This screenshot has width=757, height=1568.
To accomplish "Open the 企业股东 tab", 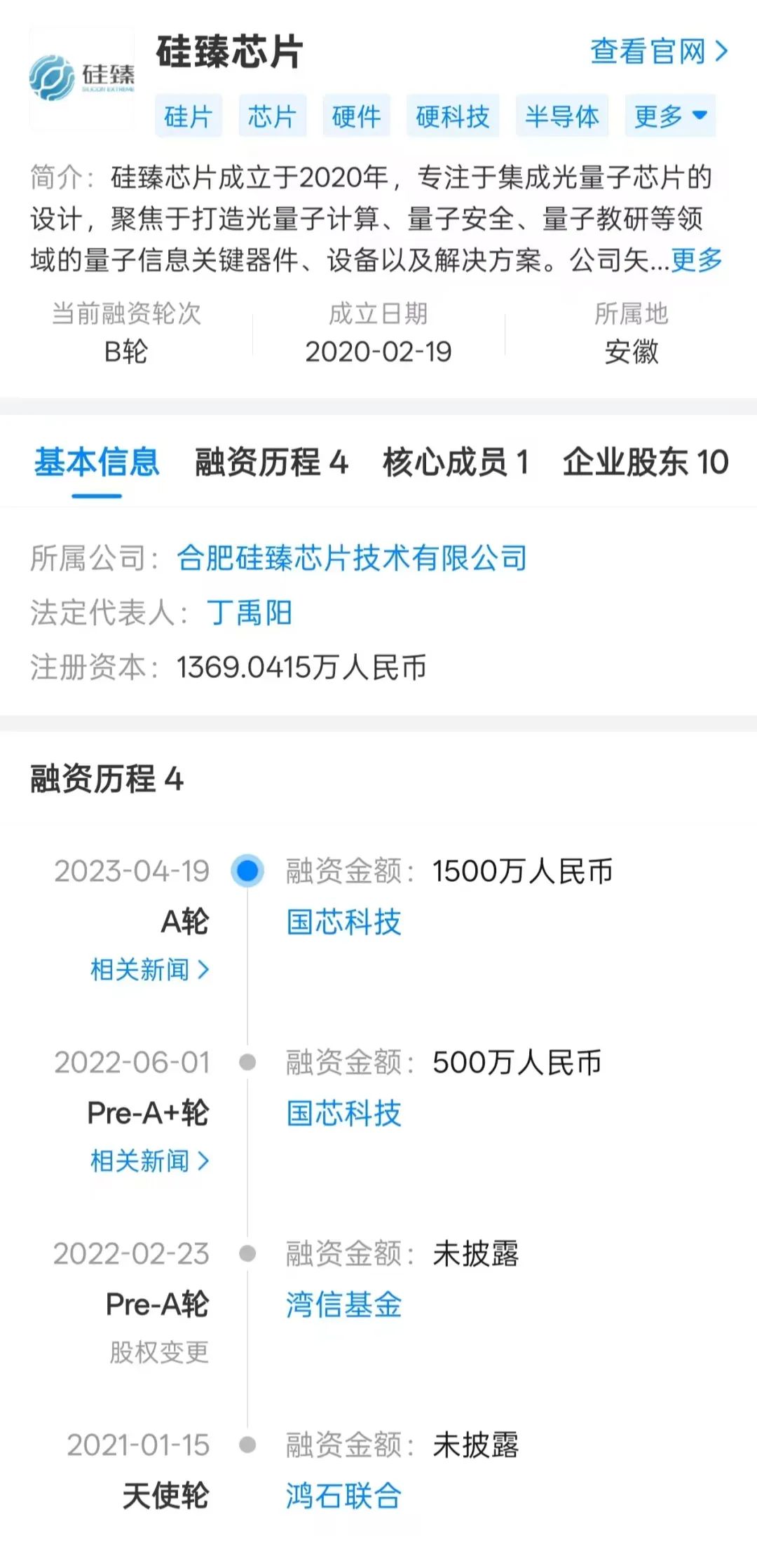I will [x=646, y=463].
